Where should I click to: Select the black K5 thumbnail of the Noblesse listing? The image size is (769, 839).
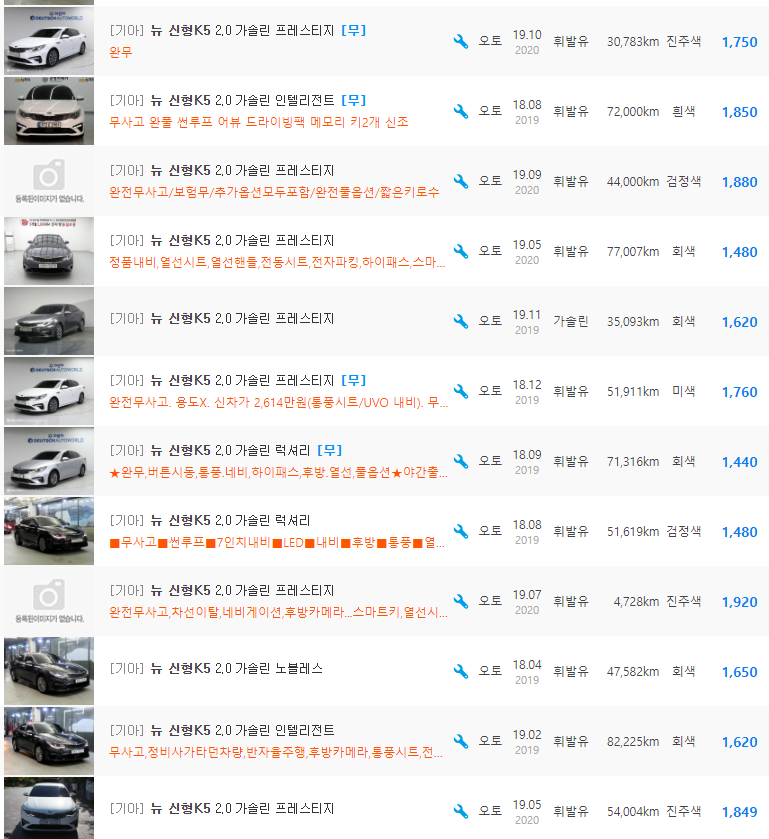(48, 672)
